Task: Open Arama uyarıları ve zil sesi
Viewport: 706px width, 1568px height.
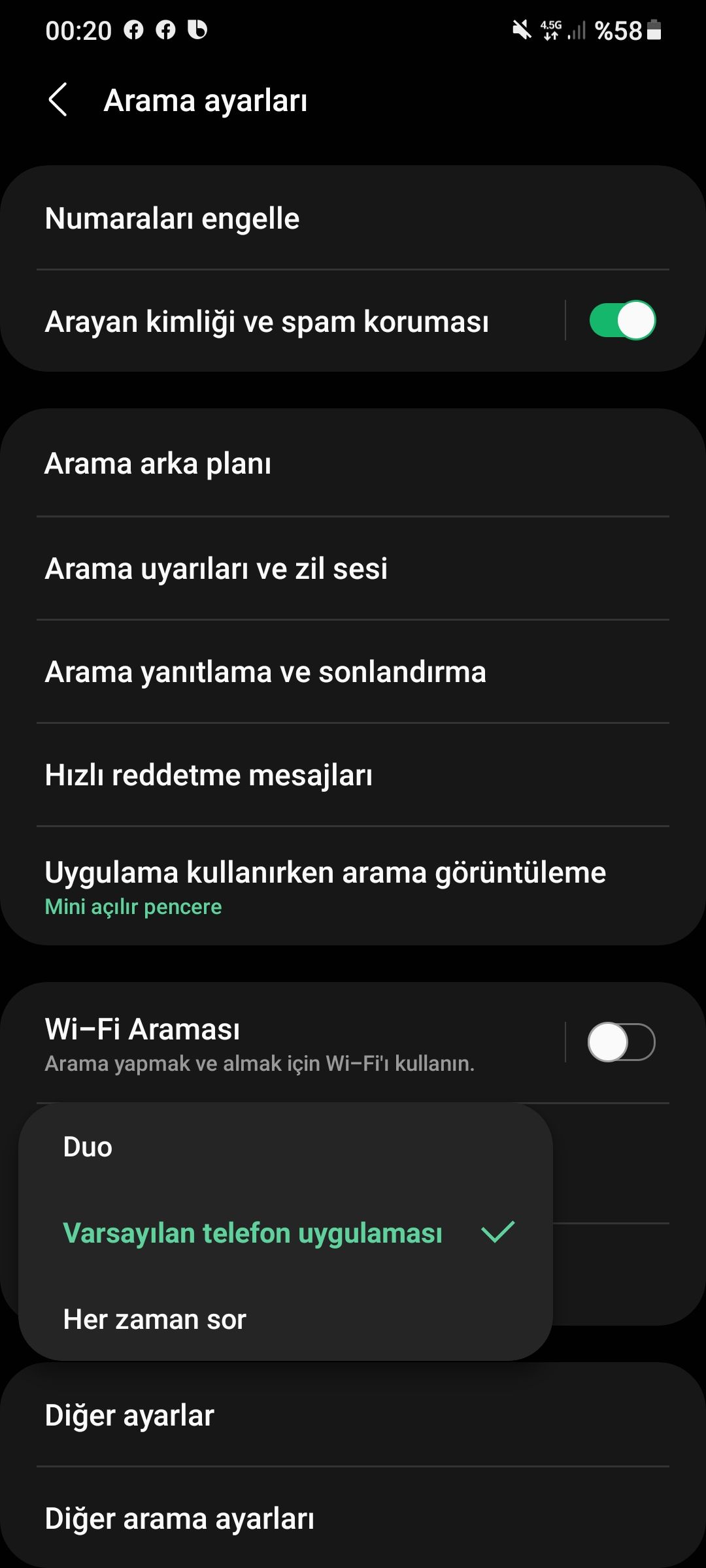Action: point(353,568)
